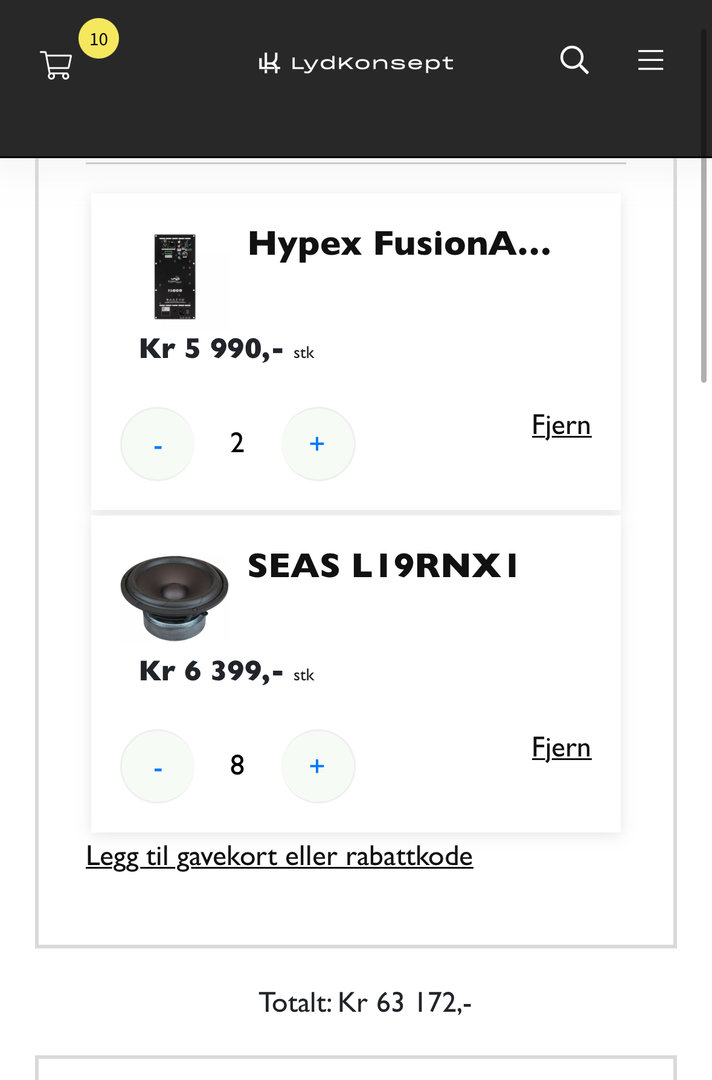
Task: Increase SEAS L19RNX1 quantity
Action: [317, 766]
